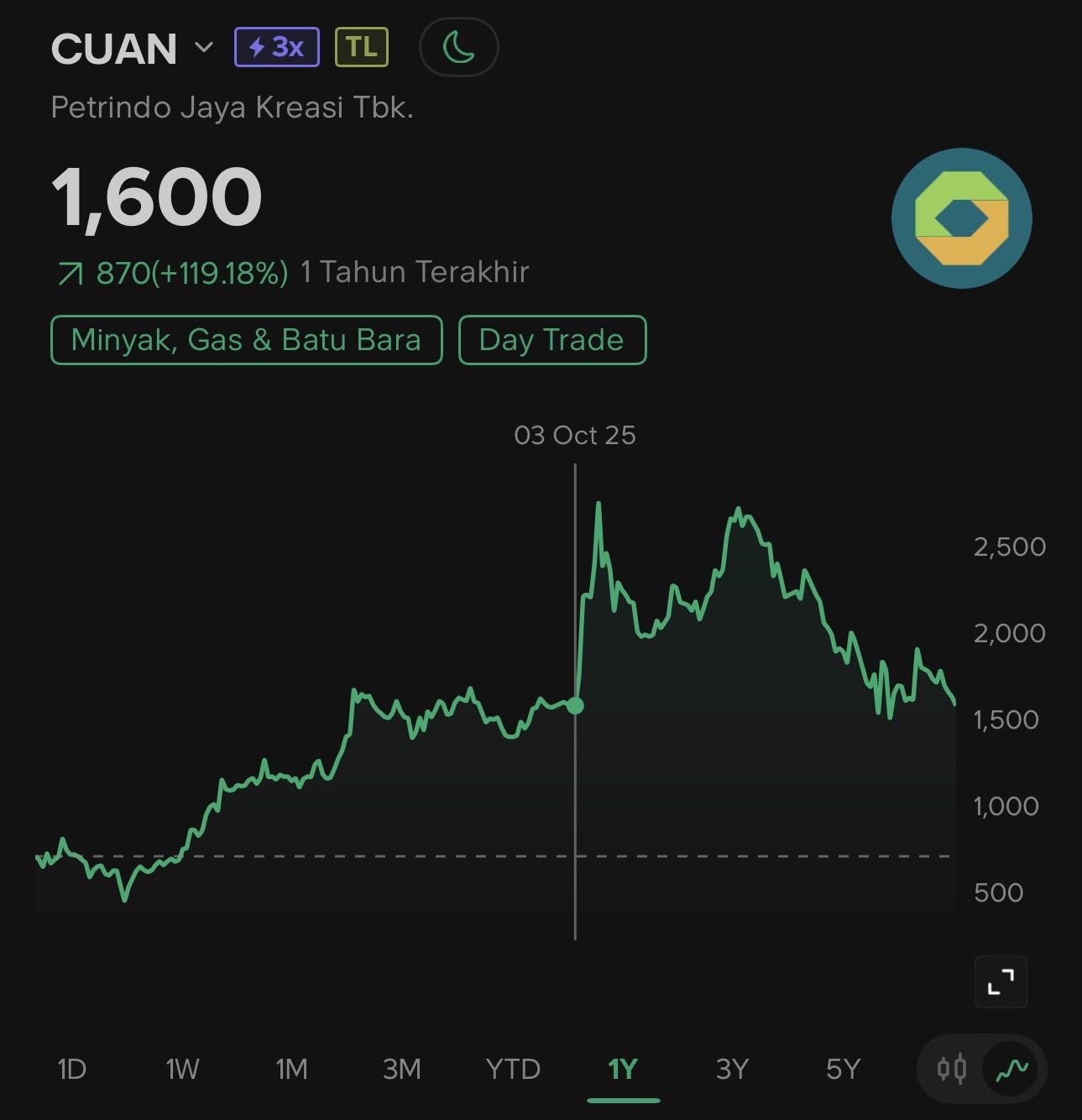View the YTD price range
Image resolution: width=1082 pixels, height=1120 pixels.
(x=513, y=1069)
